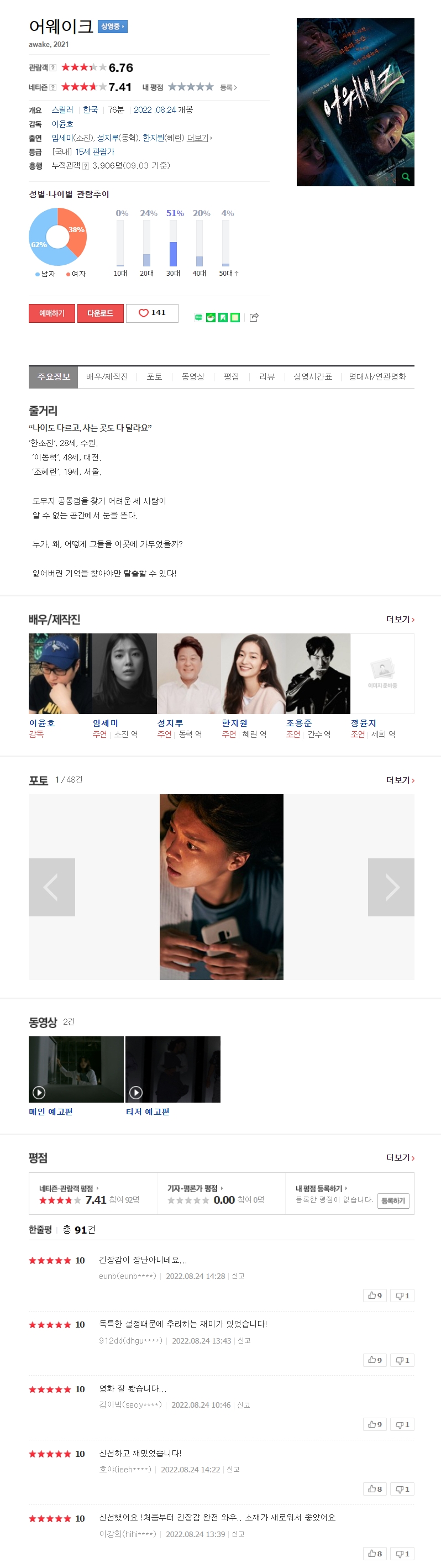The height and width of the screenshot is (1568, 441).
Task: Report the review by 912dd
Action: (244, 1340)
